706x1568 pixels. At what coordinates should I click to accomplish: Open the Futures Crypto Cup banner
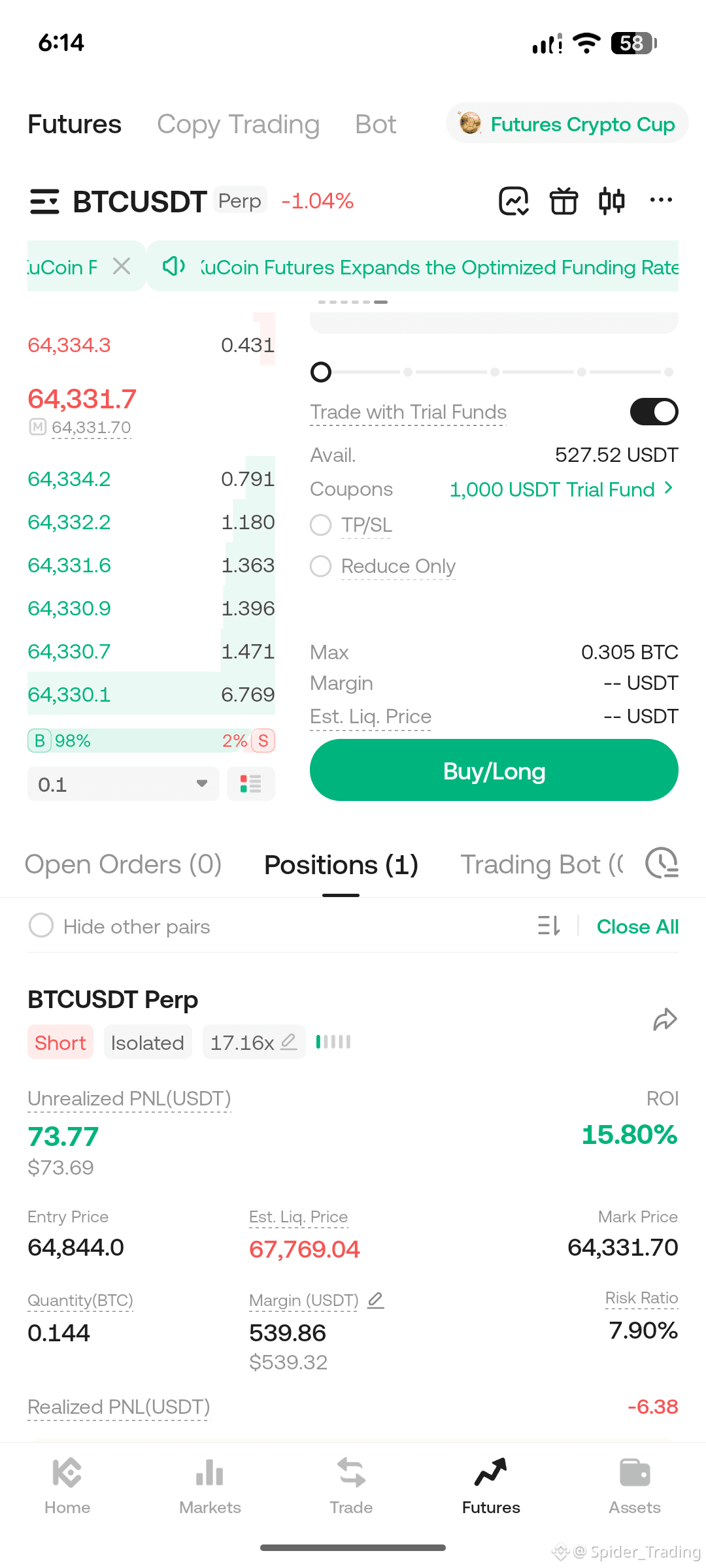[x=567, y=123]
